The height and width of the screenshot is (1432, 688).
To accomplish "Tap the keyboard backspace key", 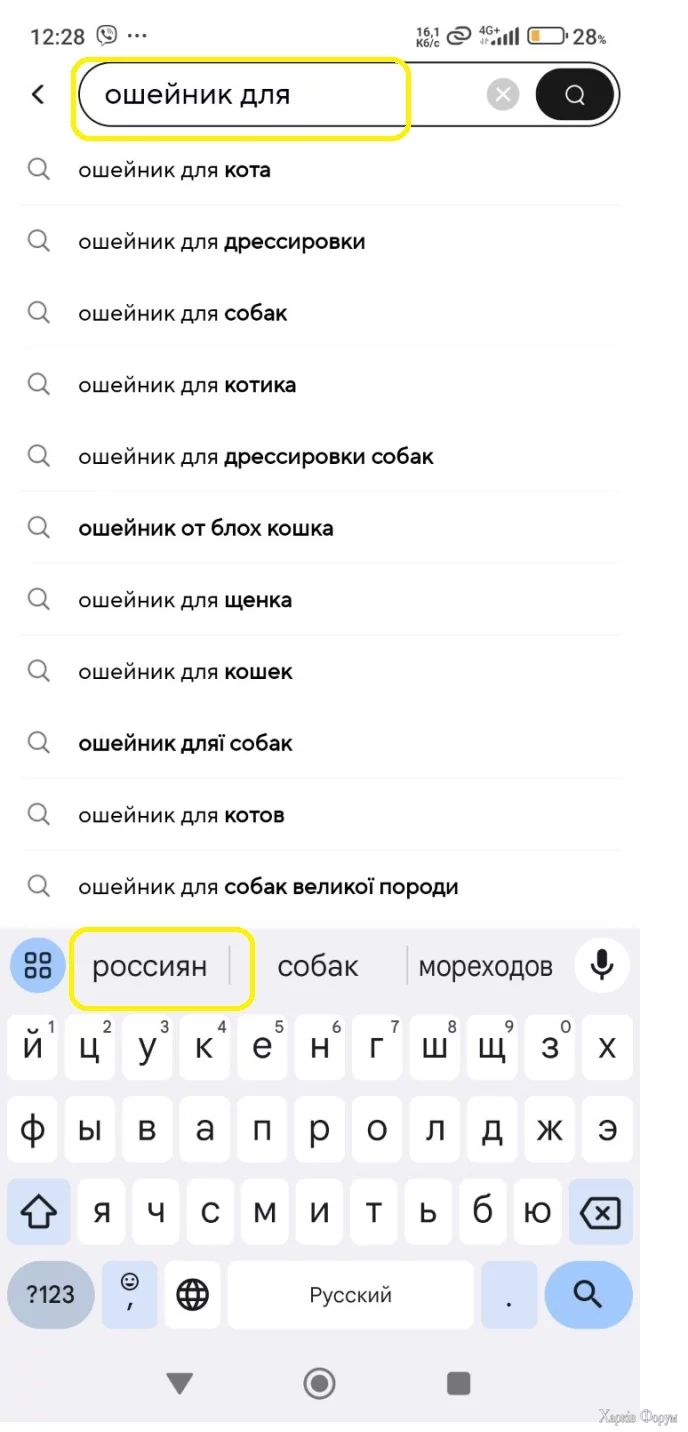I will point(600,1213).
